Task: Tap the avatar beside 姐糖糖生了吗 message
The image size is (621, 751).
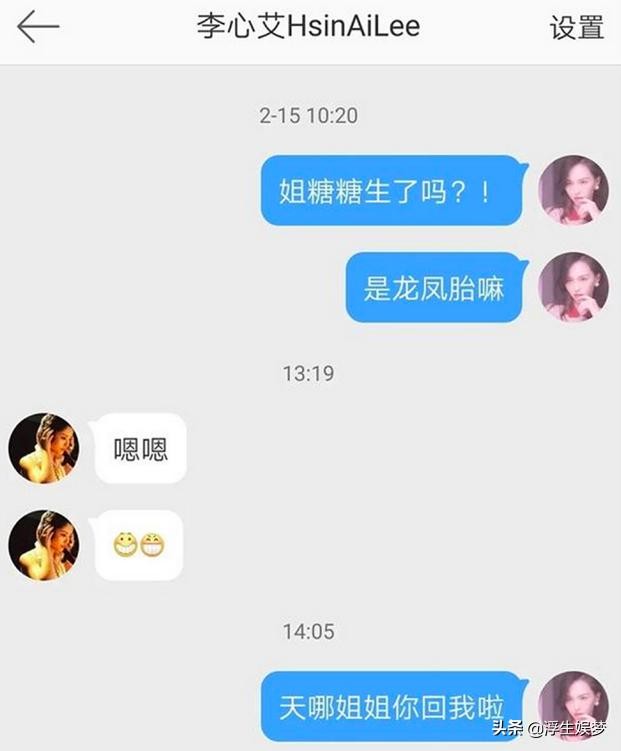Action: pyautogui.click(x=573, y=190)
